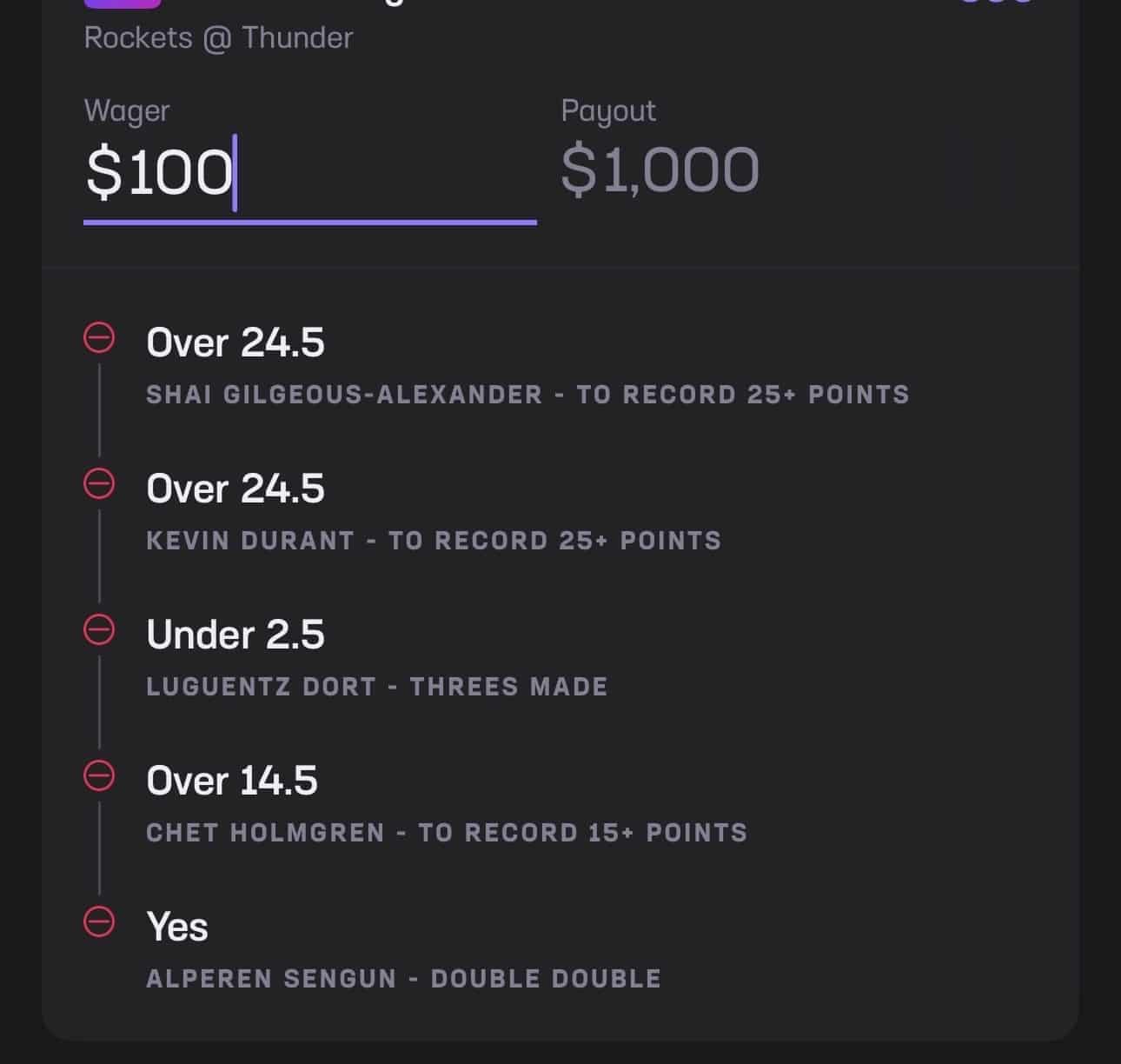1121x1064 pixels.
Task: Remove the Alperen Sengun double double leg
Action: click(99, 921)
